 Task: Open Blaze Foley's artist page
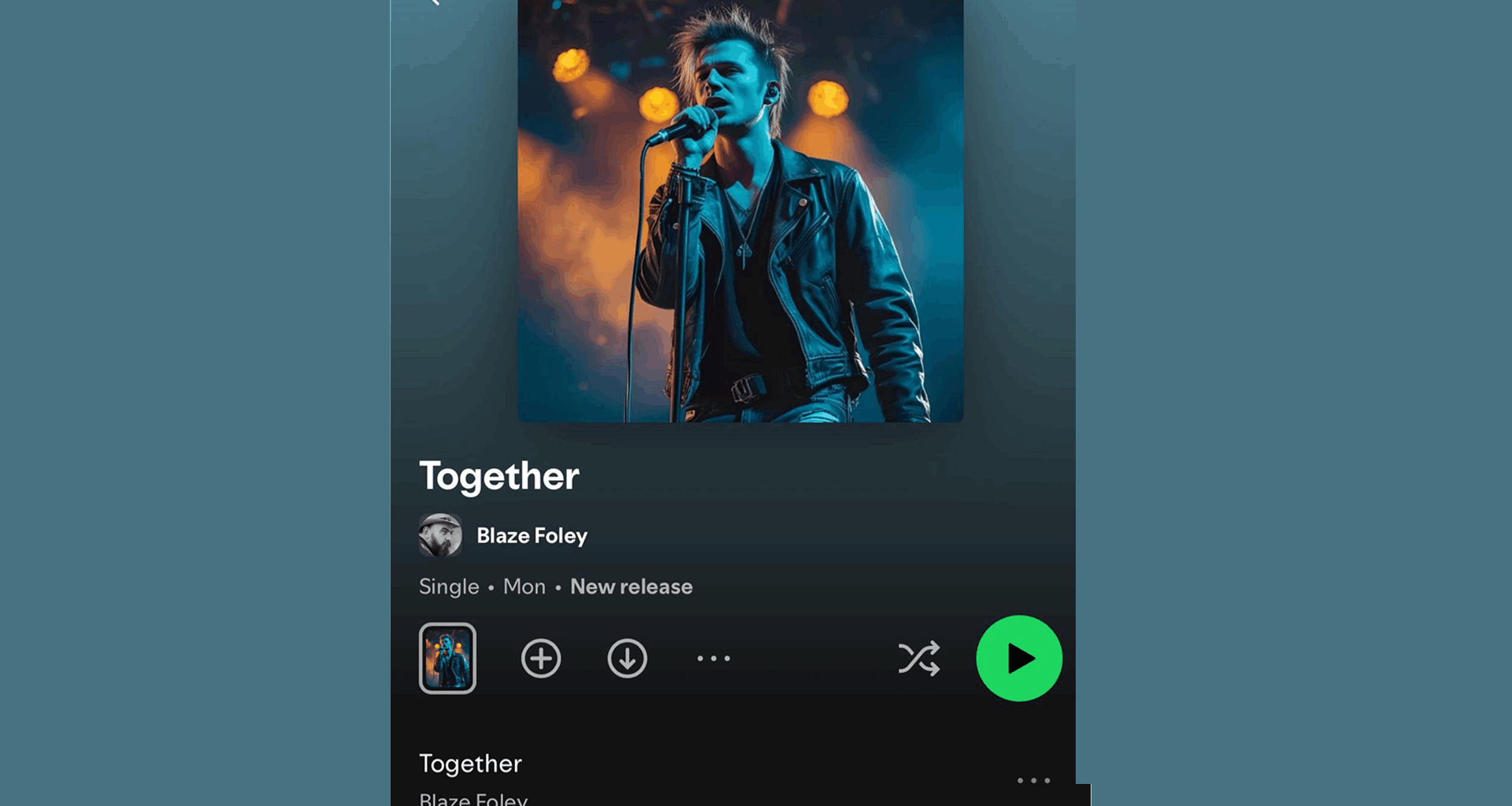coord(532,536)
